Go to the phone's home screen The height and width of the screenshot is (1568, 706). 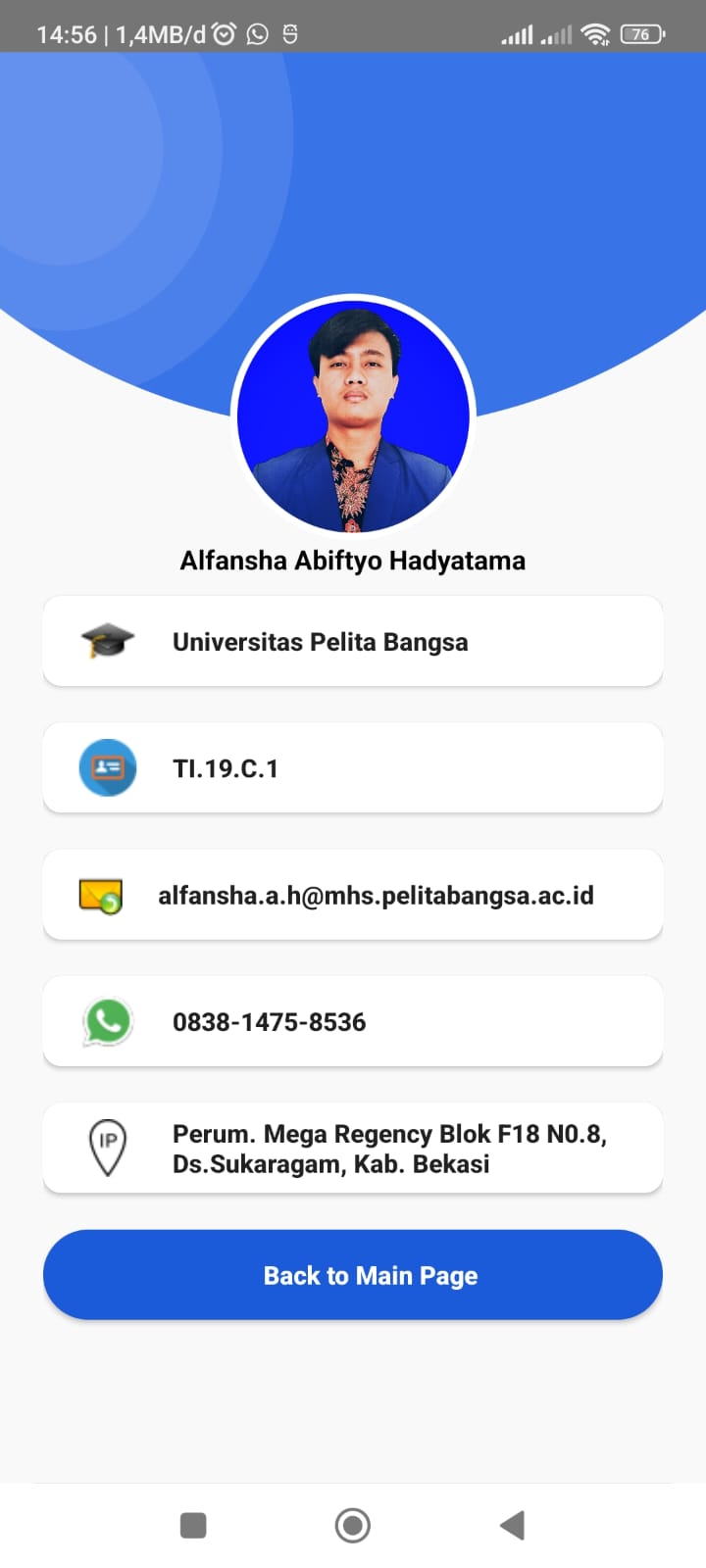tap(353, 1525)
